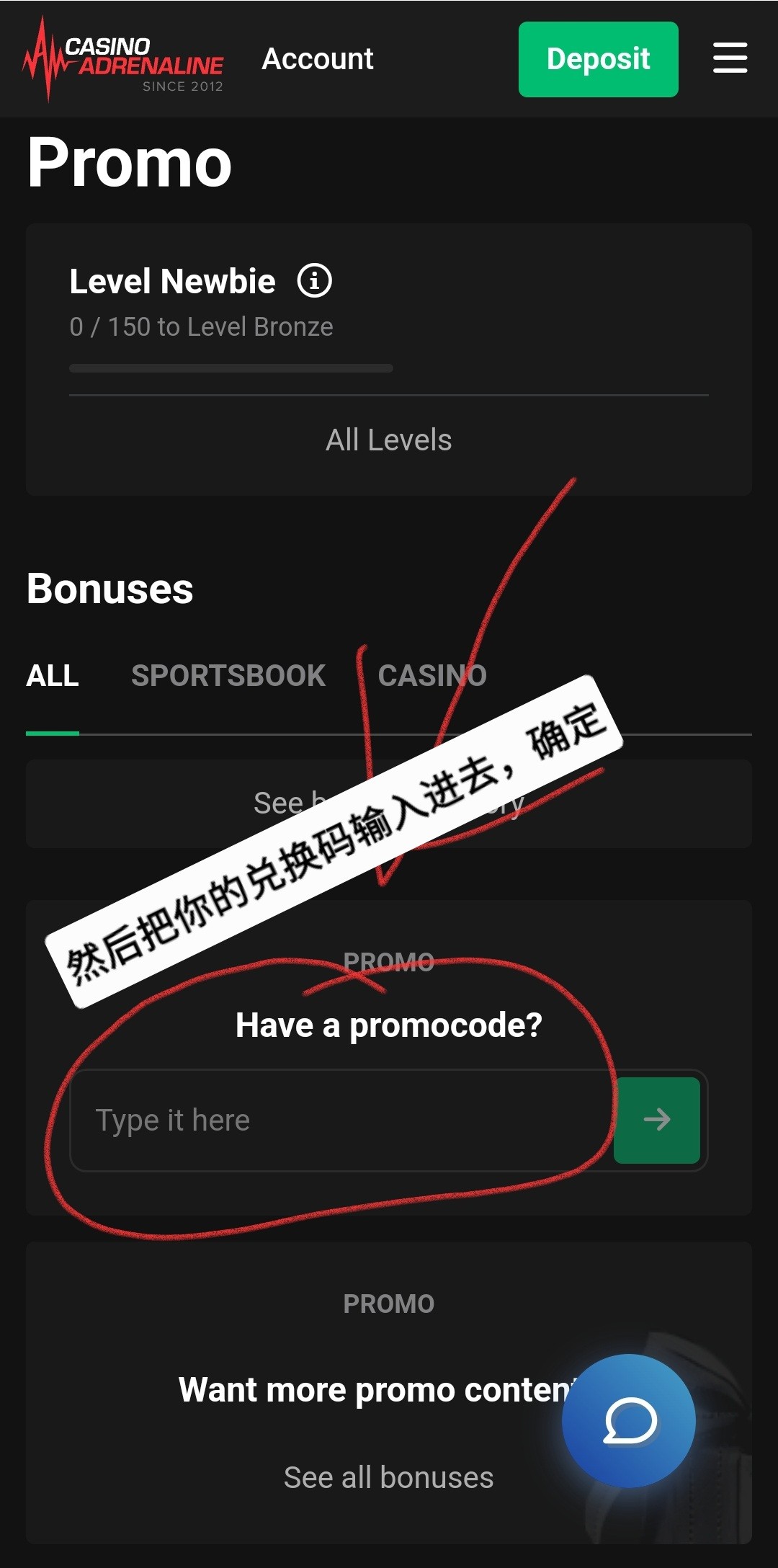Open the Account link in the header
Viewport: 778px width, 1568px height.
317,59
